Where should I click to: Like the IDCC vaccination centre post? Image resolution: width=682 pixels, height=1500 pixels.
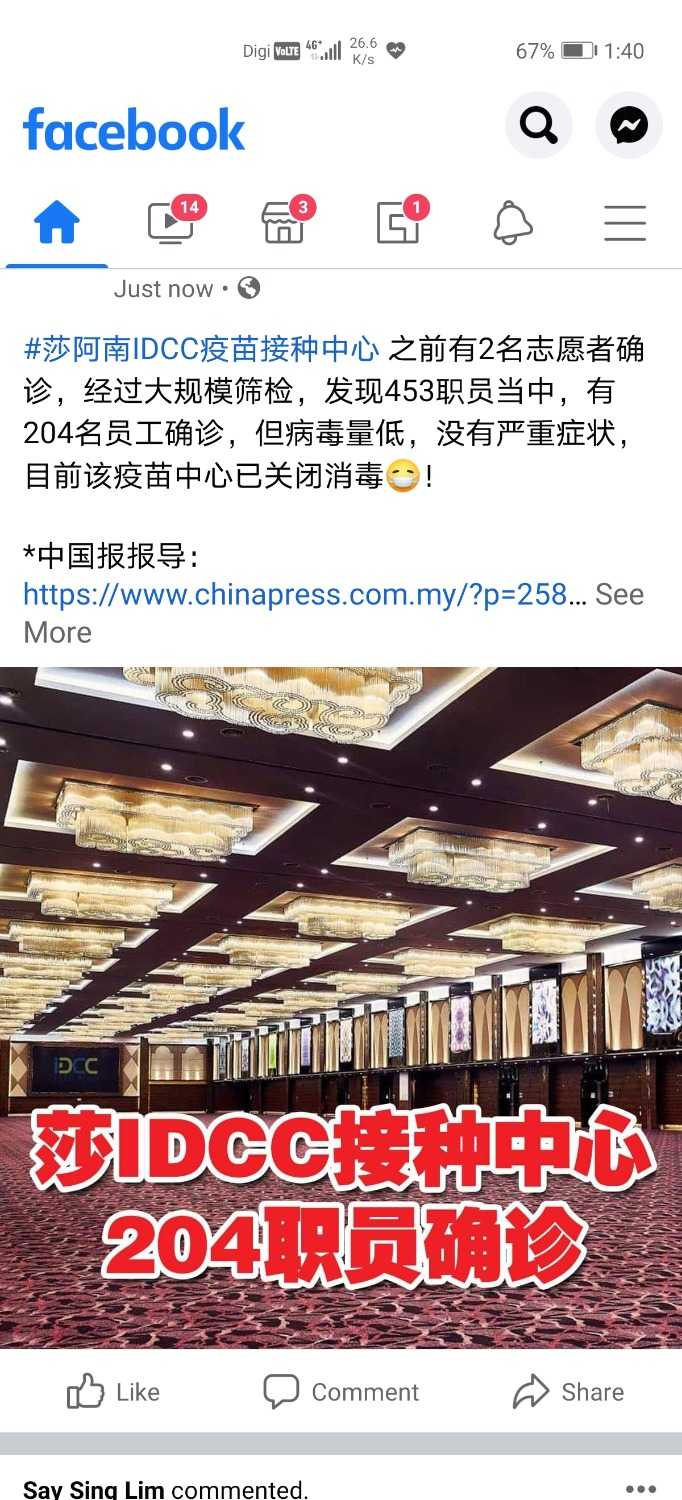point(113,1392)
